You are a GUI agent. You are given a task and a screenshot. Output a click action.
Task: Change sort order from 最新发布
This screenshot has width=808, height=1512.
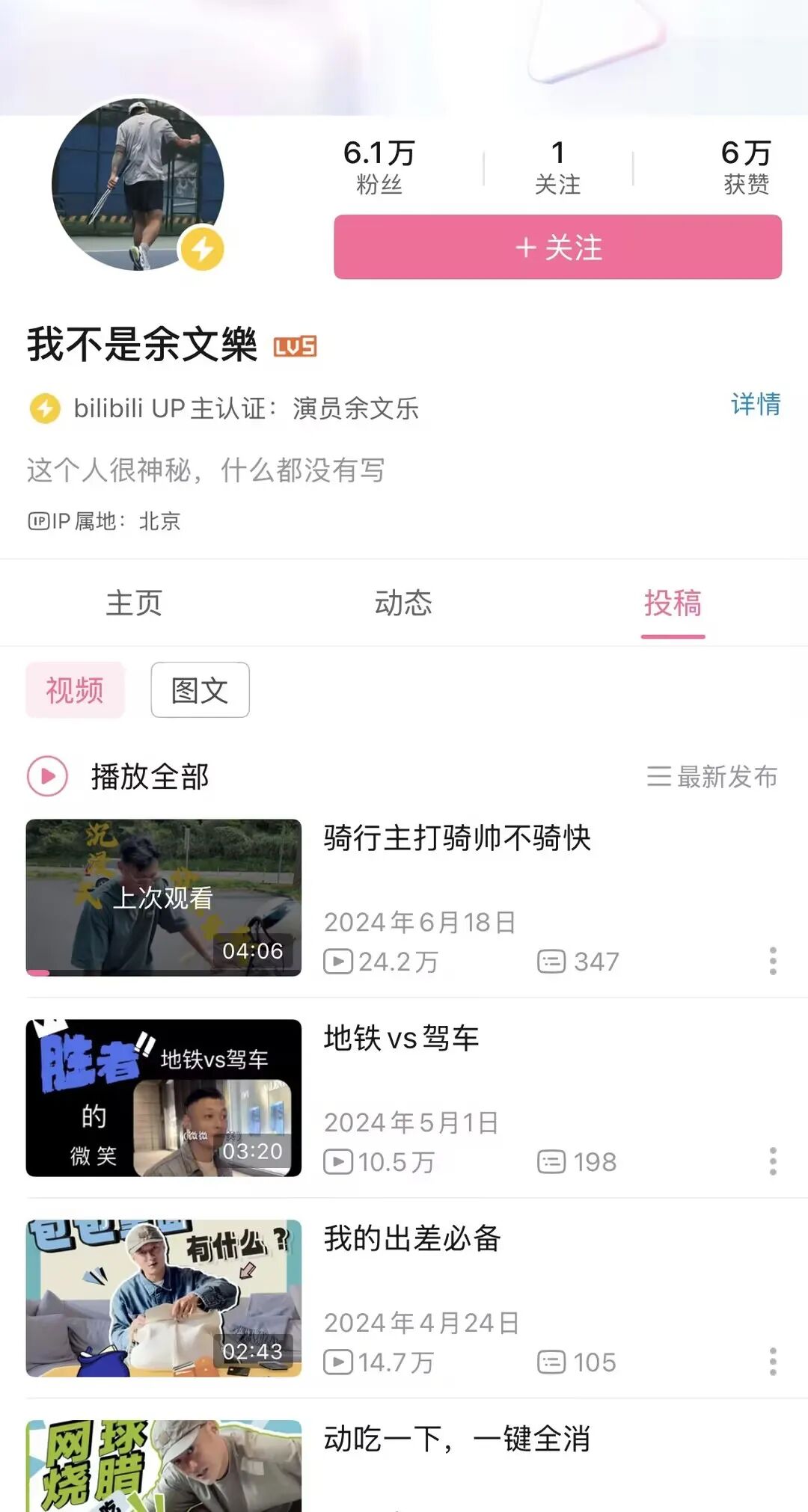pyautogui.click(x=711, y=776)
